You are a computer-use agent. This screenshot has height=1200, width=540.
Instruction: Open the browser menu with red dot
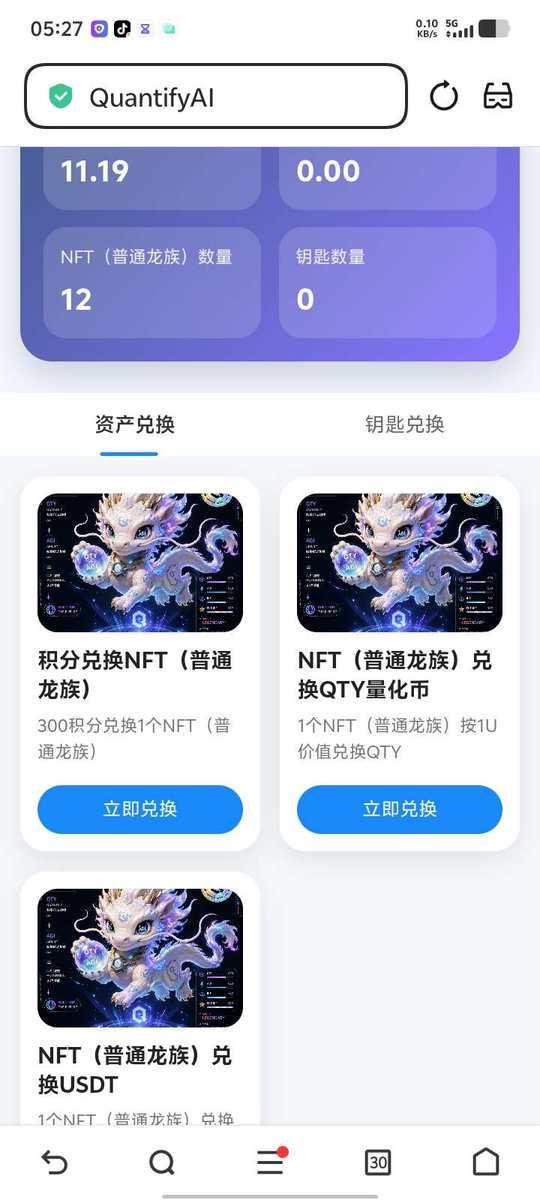pyautogui.click(x=270, y=1162)
